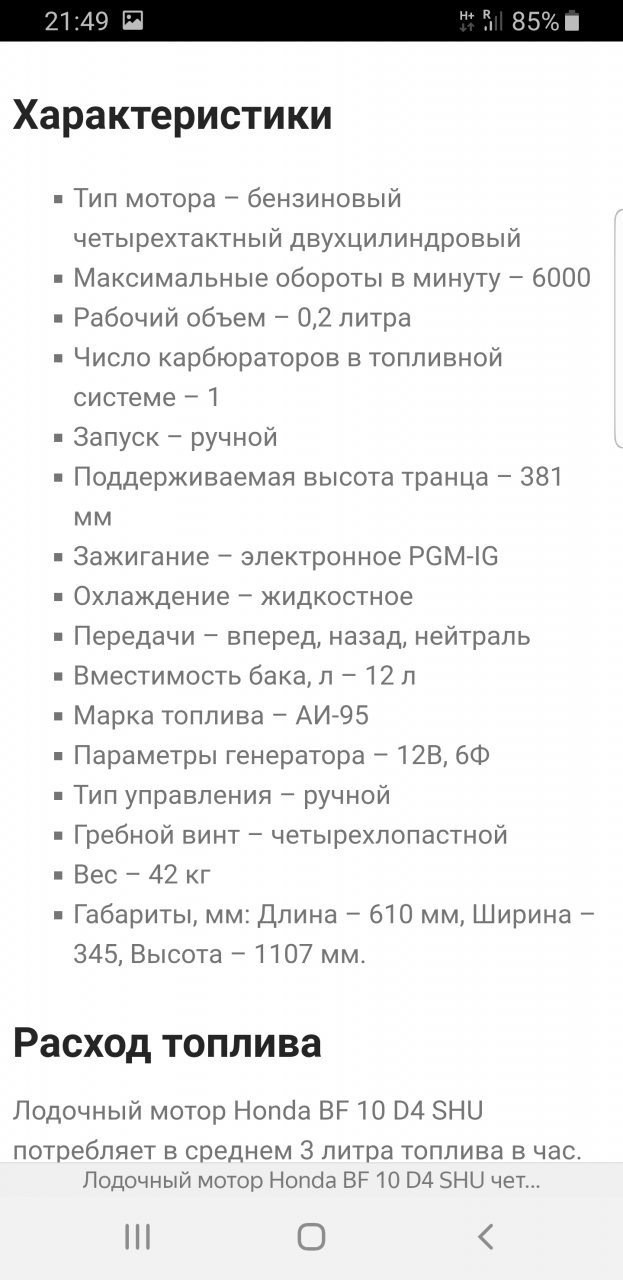Tap the page title bar at bottom
This screenshot has width=623, height=1280.
(311, 1181)
